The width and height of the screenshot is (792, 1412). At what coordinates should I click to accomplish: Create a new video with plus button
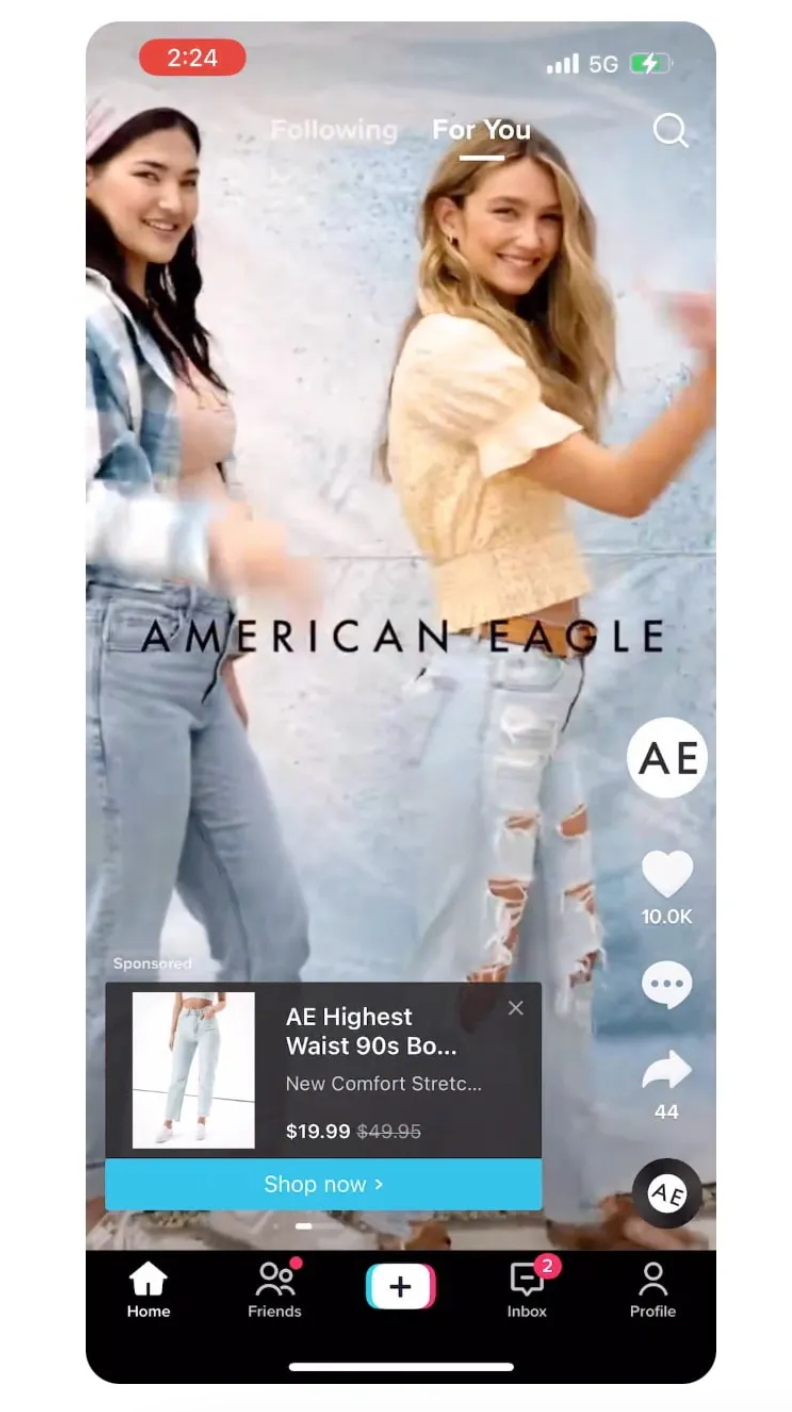tap(400, 1287)
